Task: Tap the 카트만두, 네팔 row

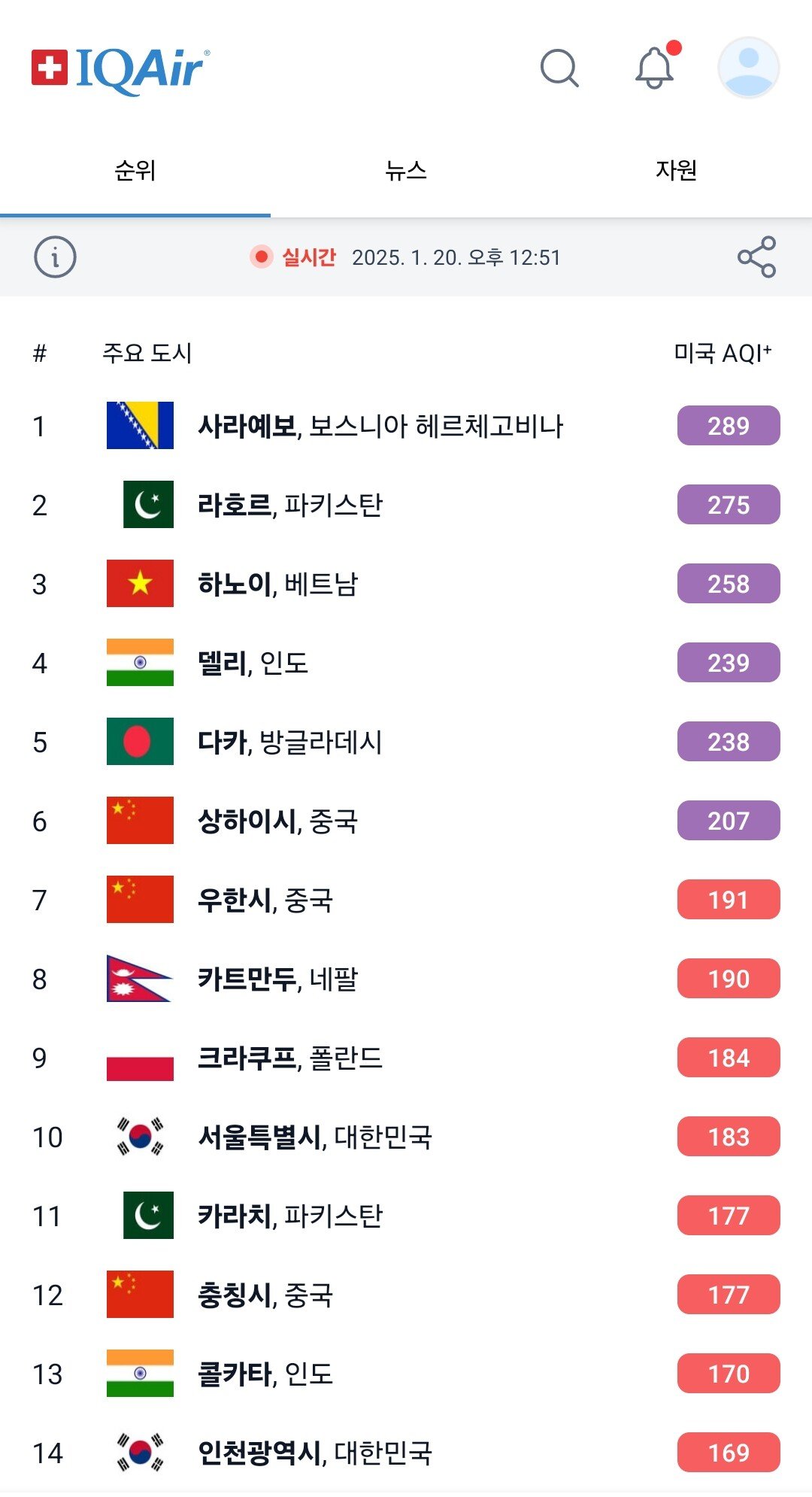Action: (278, 979)
